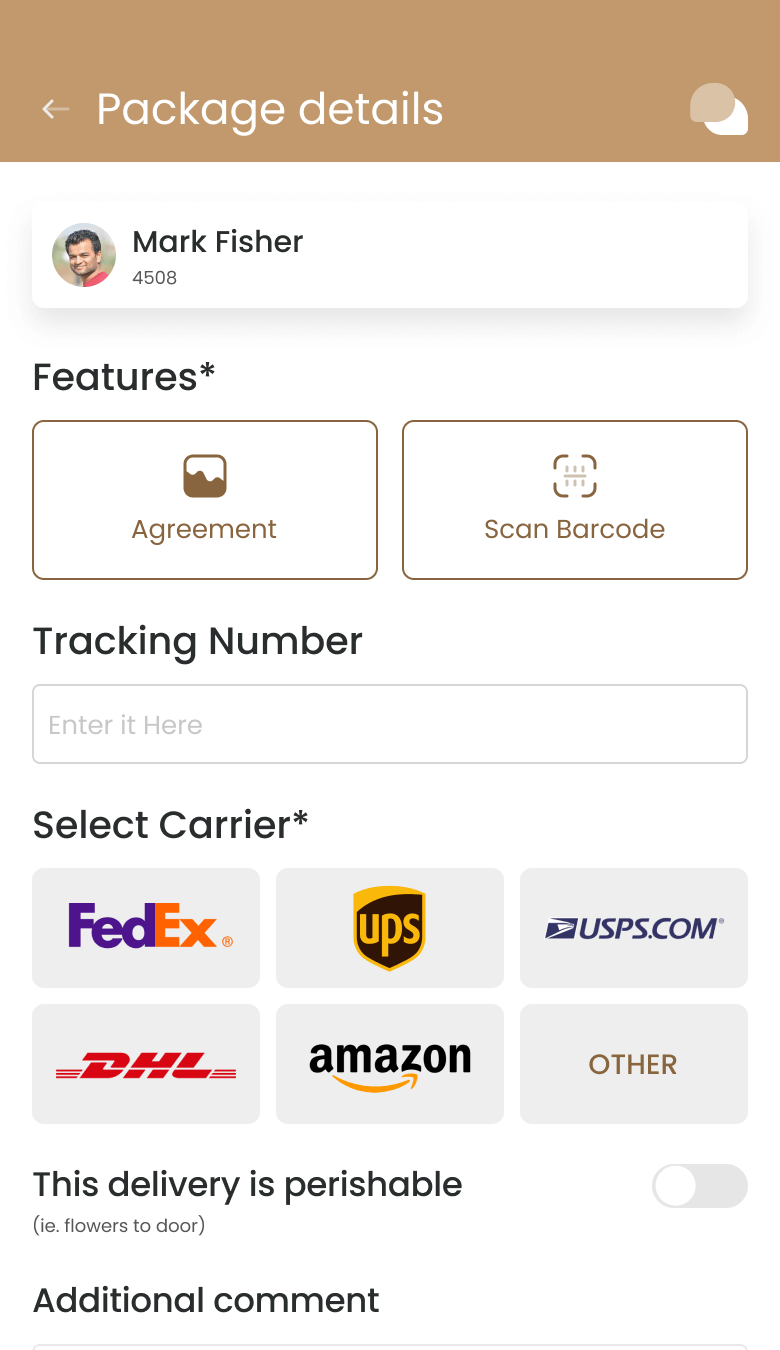Click the unit number 4508 text
This screenshot has width=780, height=1350.
[x=155, y=278]
